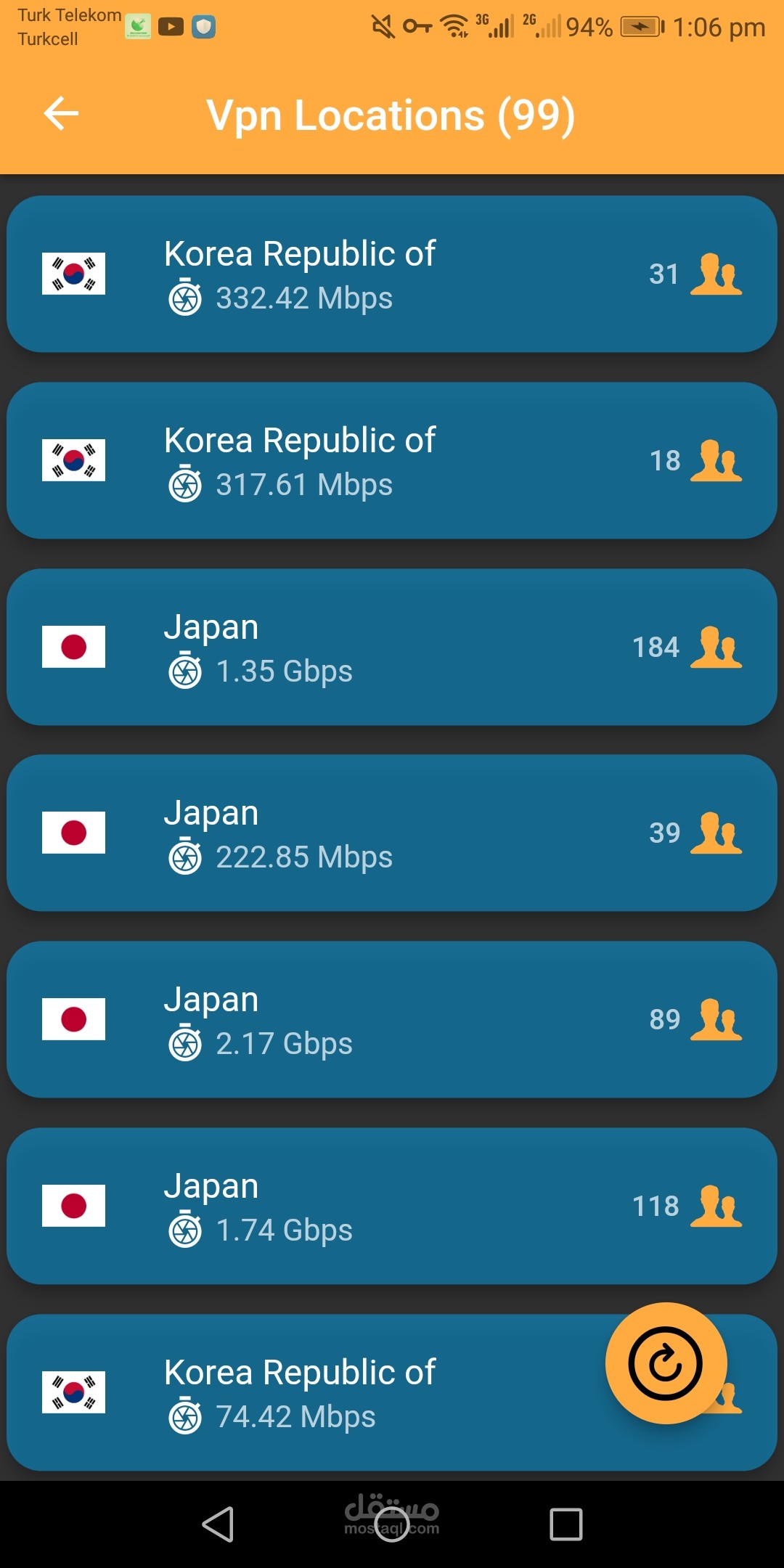
Task: Choose Korea Republic of server at 317.61 Mbps
Action: 392,461
